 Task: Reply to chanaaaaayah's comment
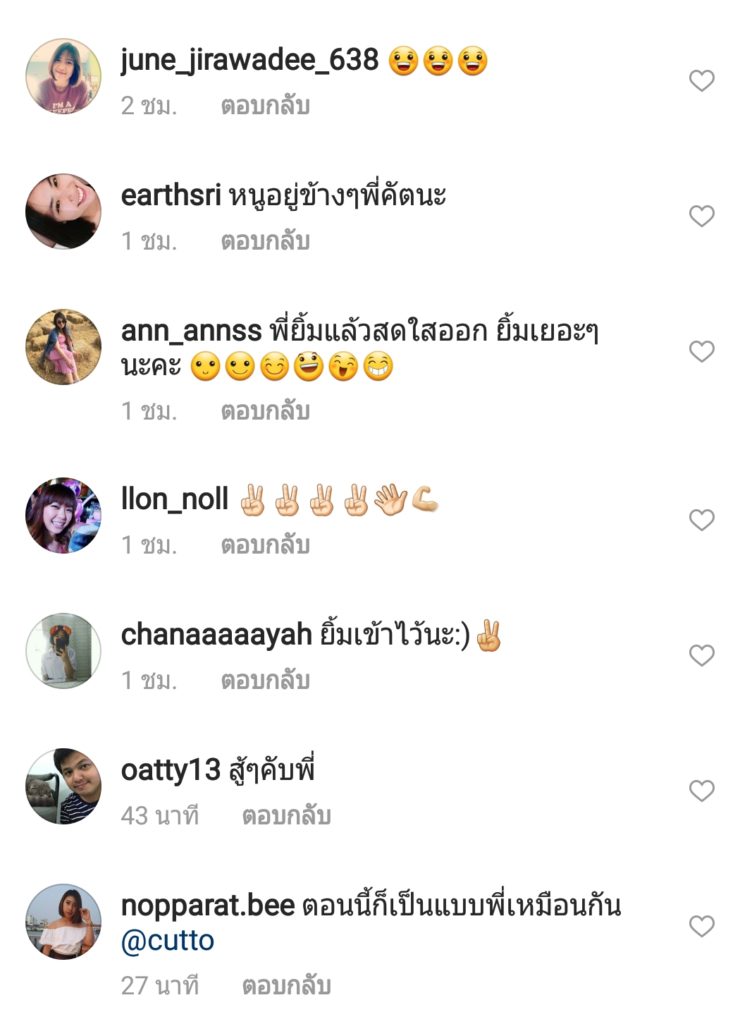265,680
